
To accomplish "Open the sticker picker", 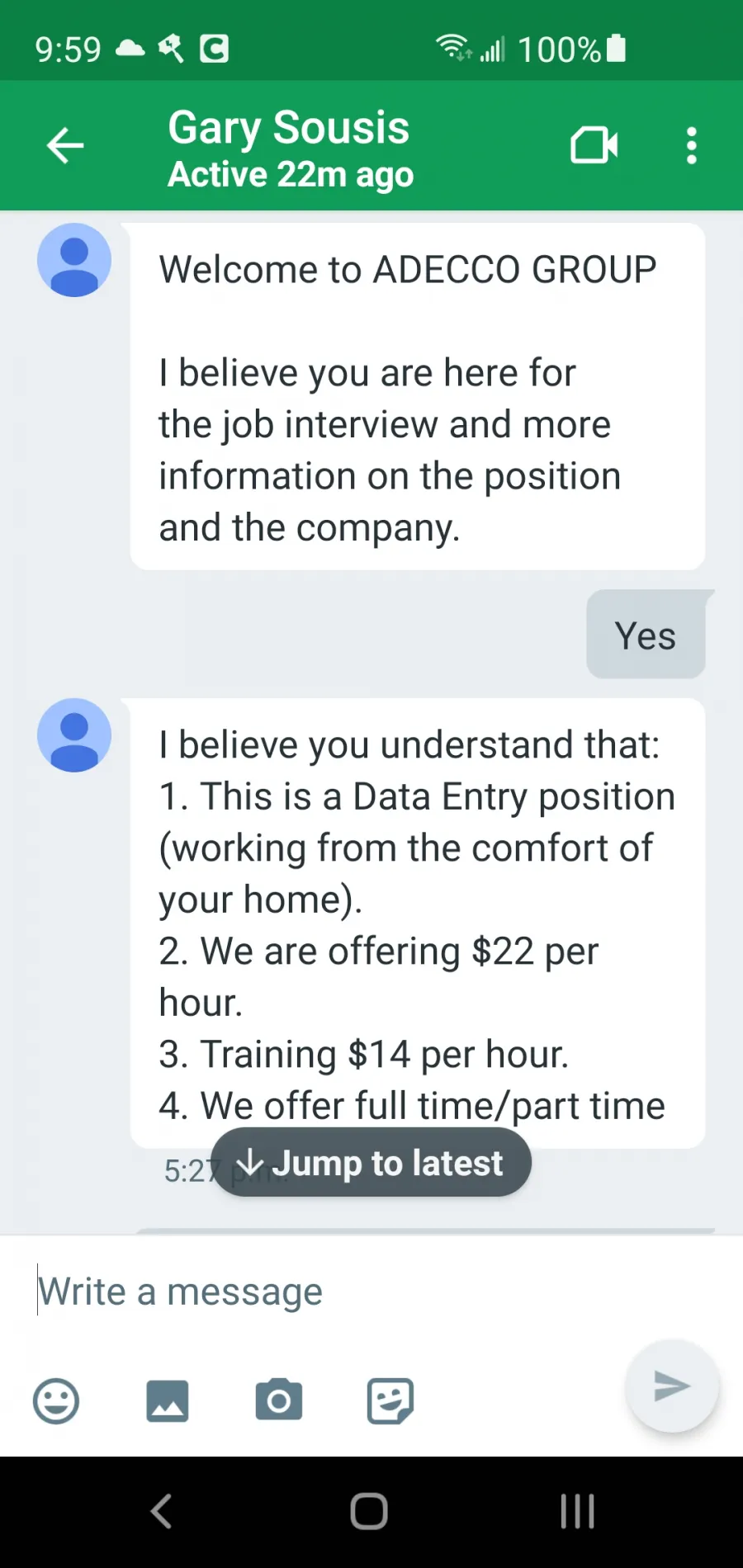I will click(x=390, y=1400).
